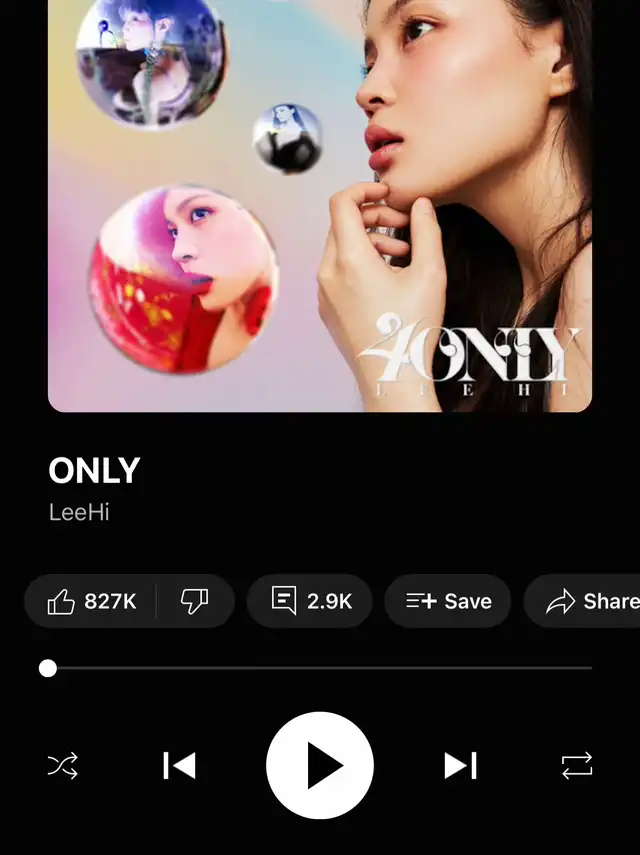Open the artist LeeHi
Image resolution: width=640 pixels, height=855 pixels.
pos(79,512)
